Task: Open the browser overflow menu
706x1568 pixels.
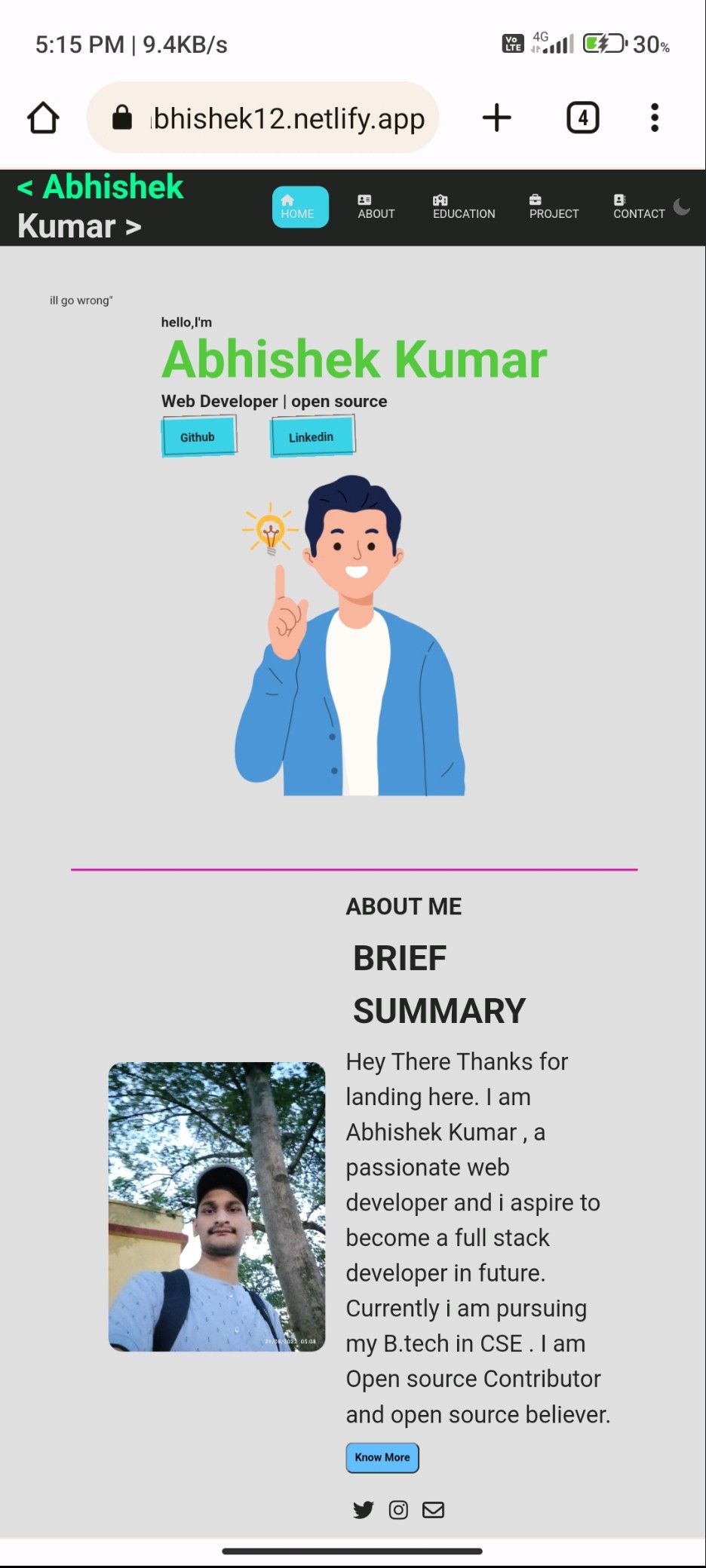Action: coord(655,118)
